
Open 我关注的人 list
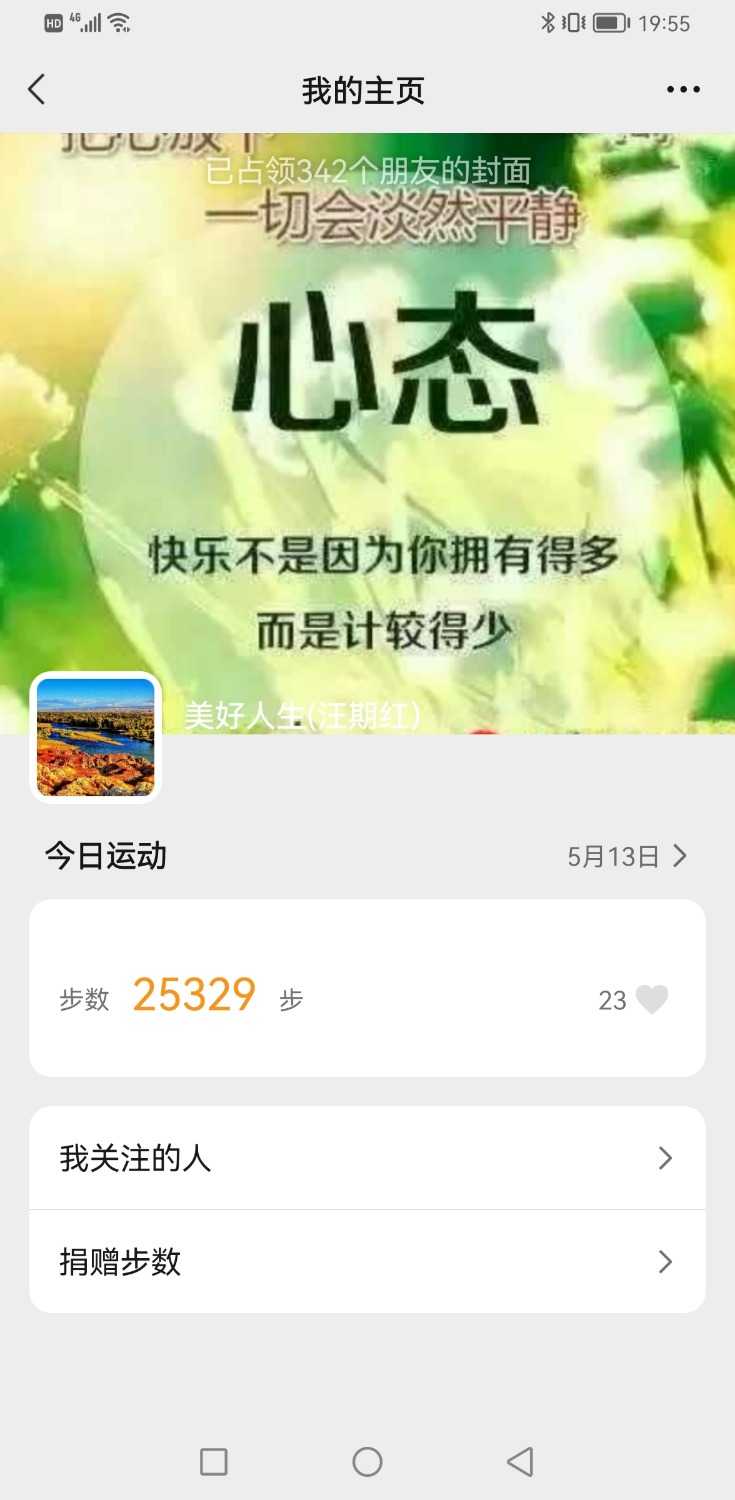pos(367,1158)
